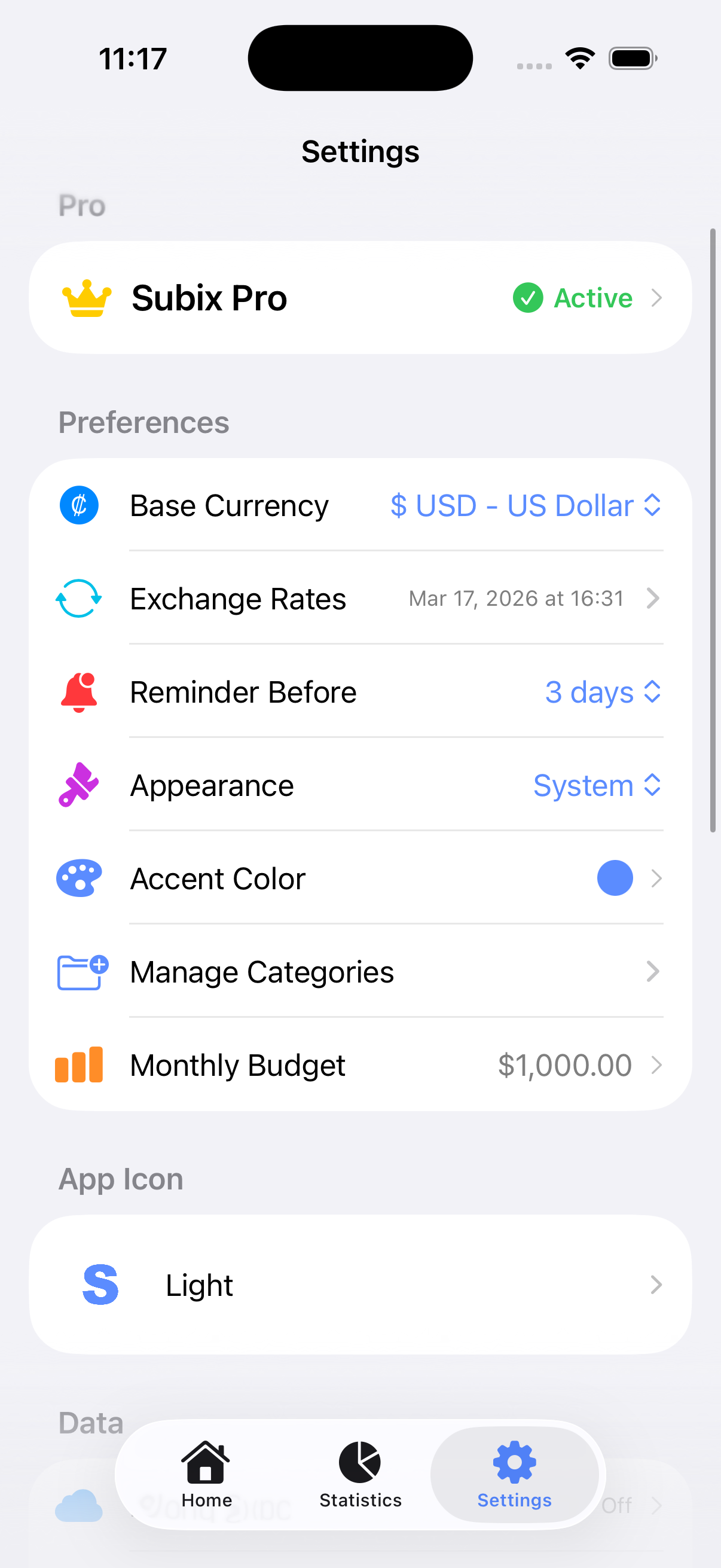721x1568 pixels.
Task: Click the red Reminder Before bell icon
Action: (x=79, y=691)
